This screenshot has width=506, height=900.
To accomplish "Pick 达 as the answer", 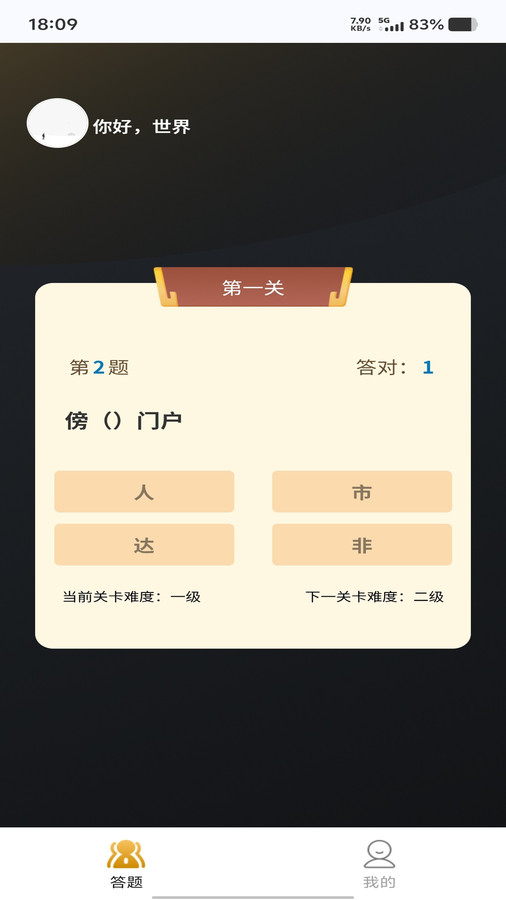I will click(x=144, y=545).
